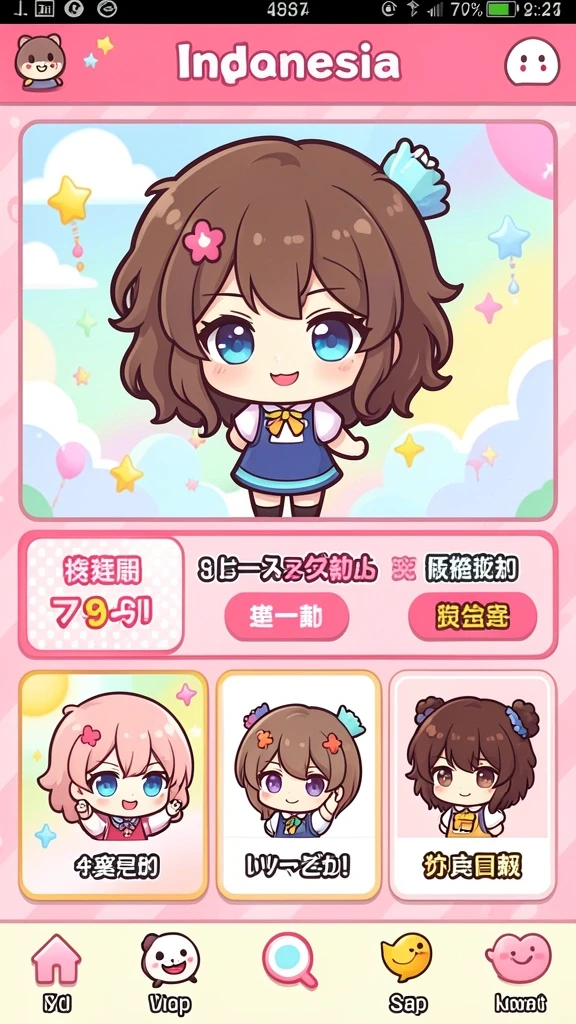
Task: Open the pink-haired girl character card
Action: coord(114,786)
